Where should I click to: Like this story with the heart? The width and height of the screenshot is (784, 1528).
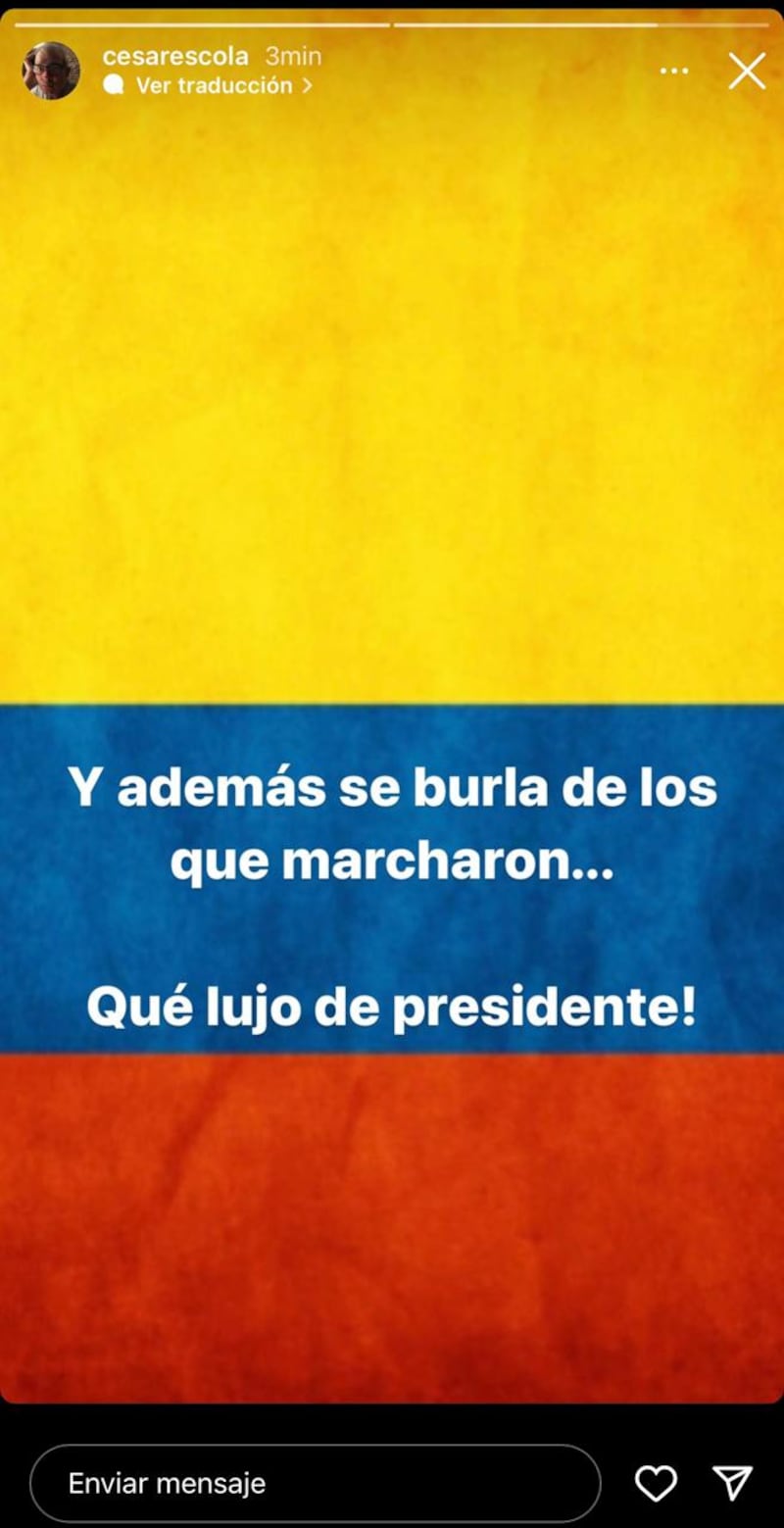tap(656, 1483)
